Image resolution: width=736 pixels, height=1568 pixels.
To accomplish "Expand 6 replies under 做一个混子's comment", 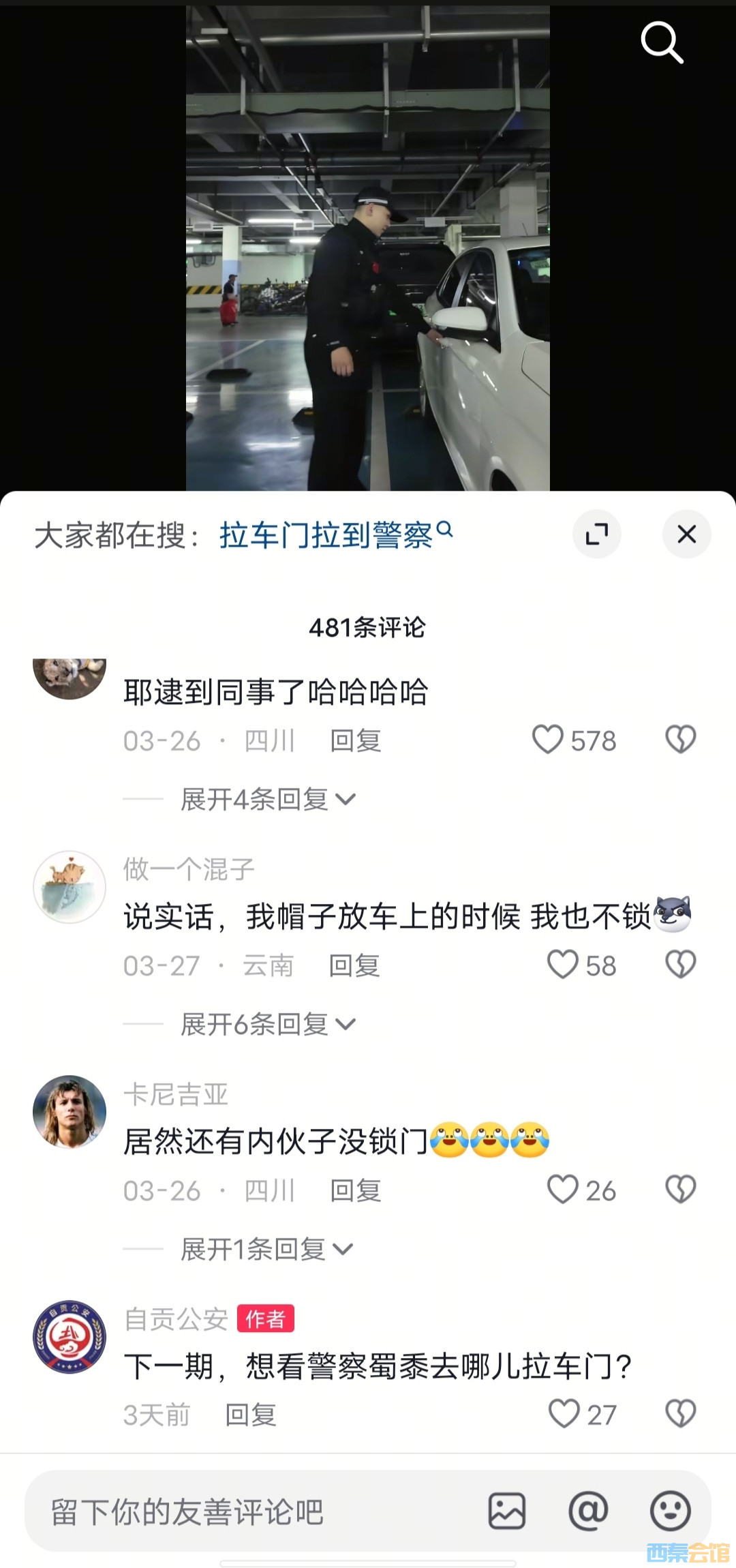I will coord(267,1024).
